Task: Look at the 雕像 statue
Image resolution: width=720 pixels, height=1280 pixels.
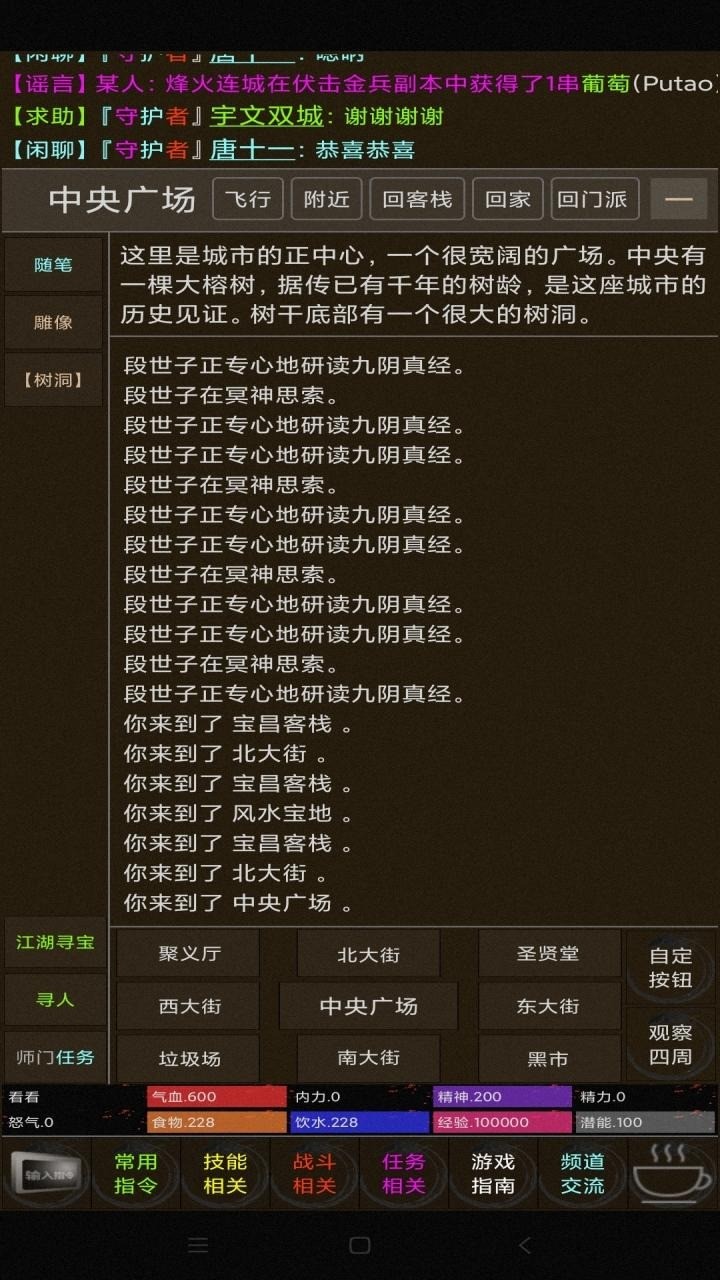Action: (53, 322)
